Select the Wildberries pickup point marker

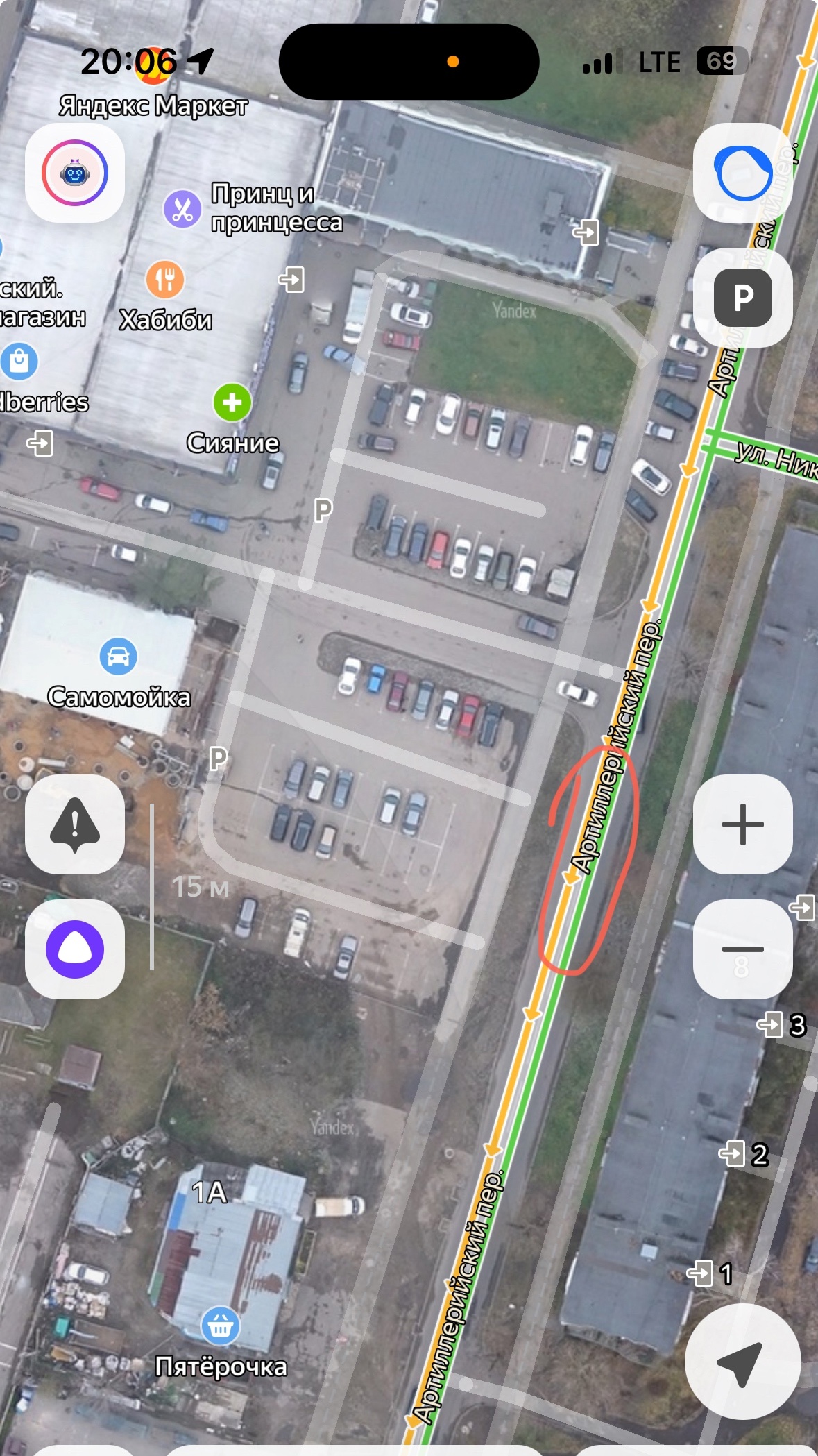click(x=19, y=362)
